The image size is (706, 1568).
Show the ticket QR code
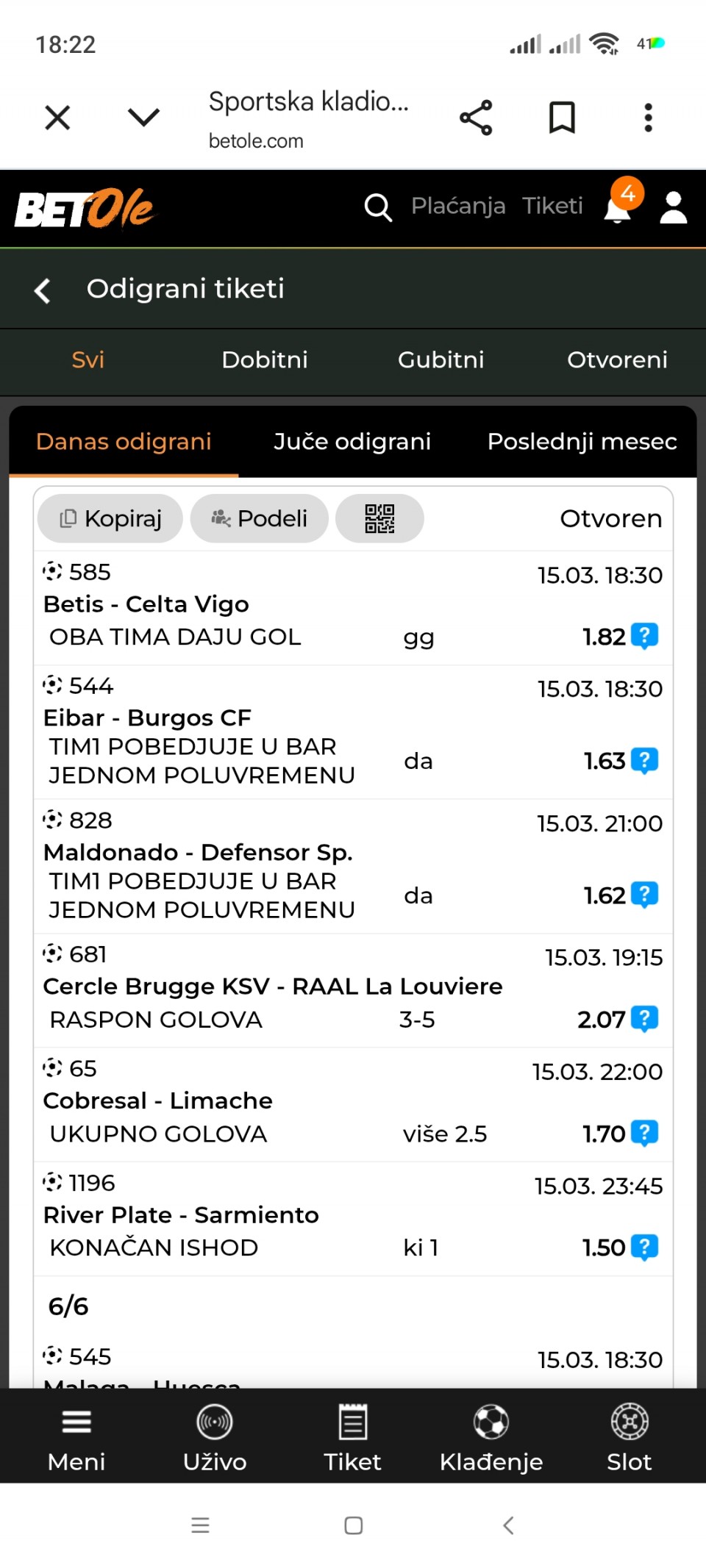click(x=379, y=518)
